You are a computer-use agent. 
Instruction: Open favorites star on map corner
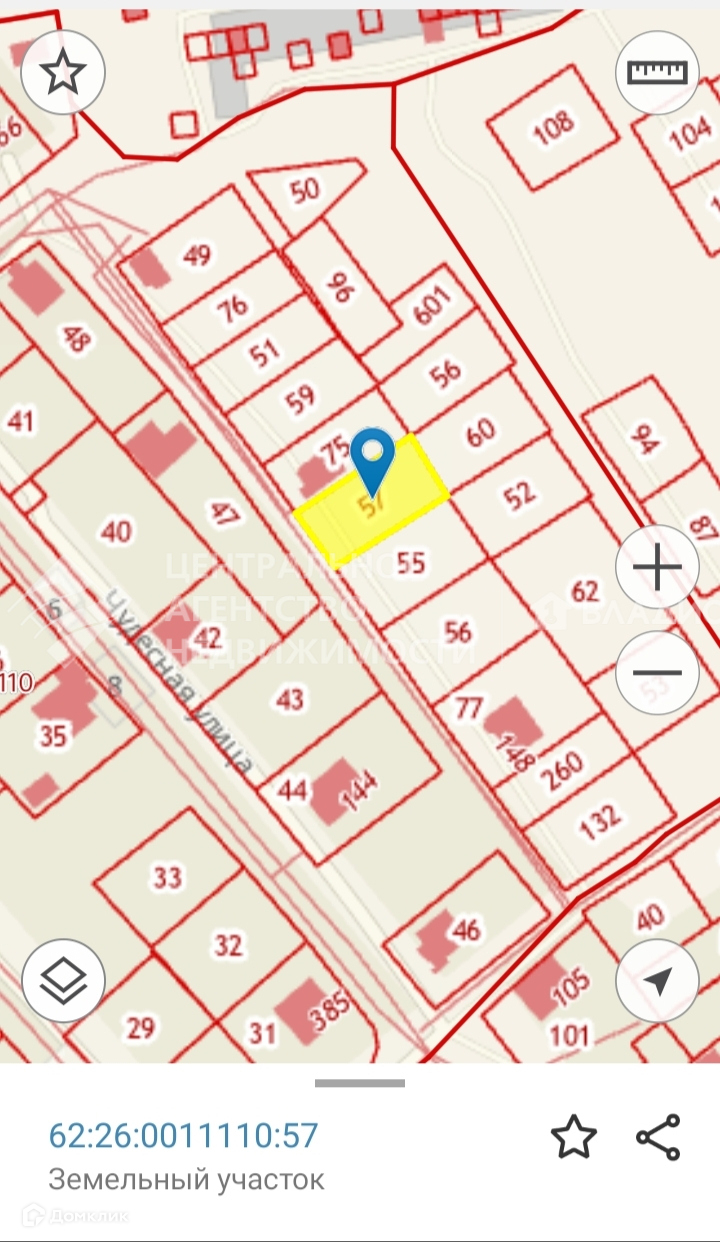tap(63, 72)
